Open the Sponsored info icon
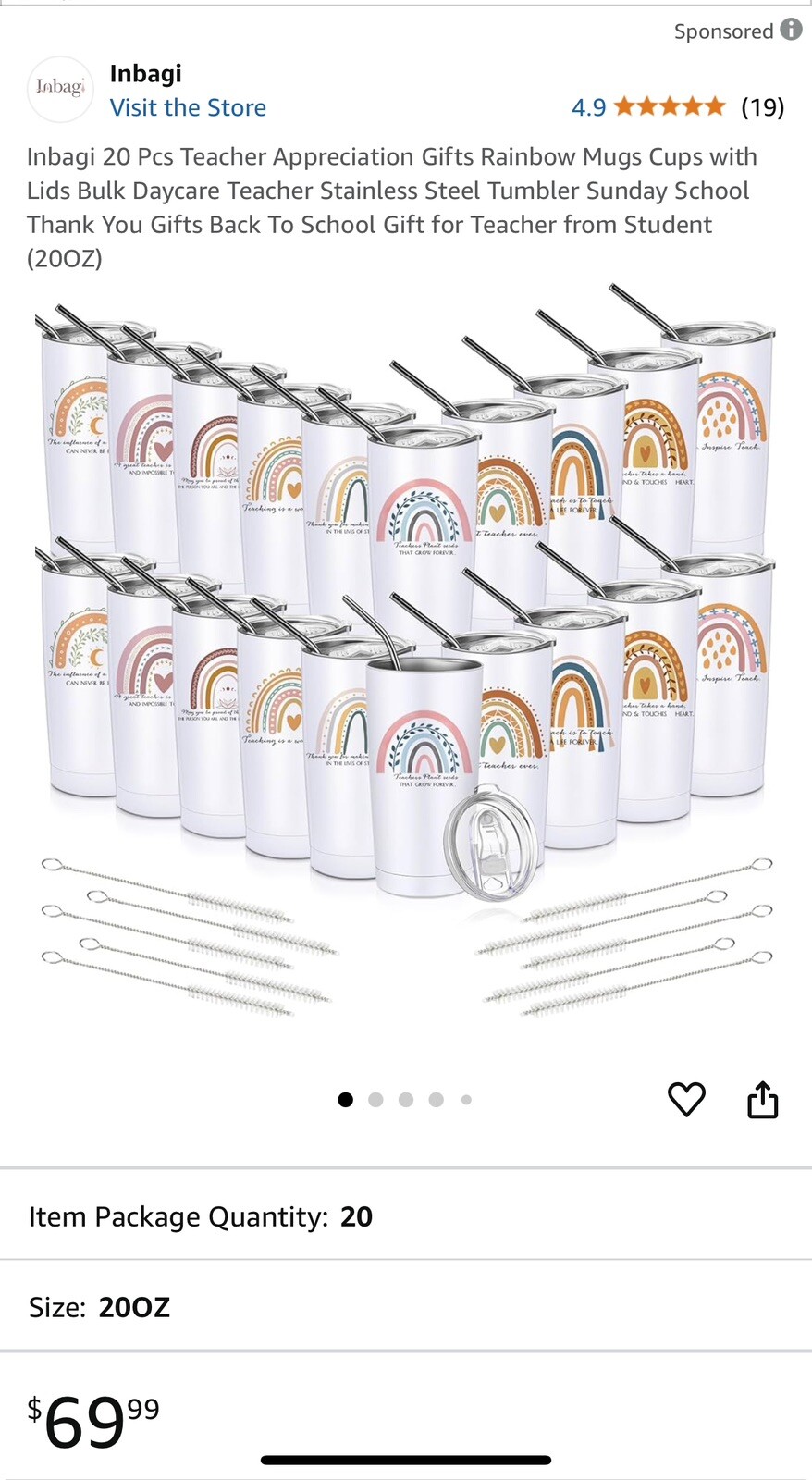Screen dimensions: 812x1480 click(x=791, y=30)
